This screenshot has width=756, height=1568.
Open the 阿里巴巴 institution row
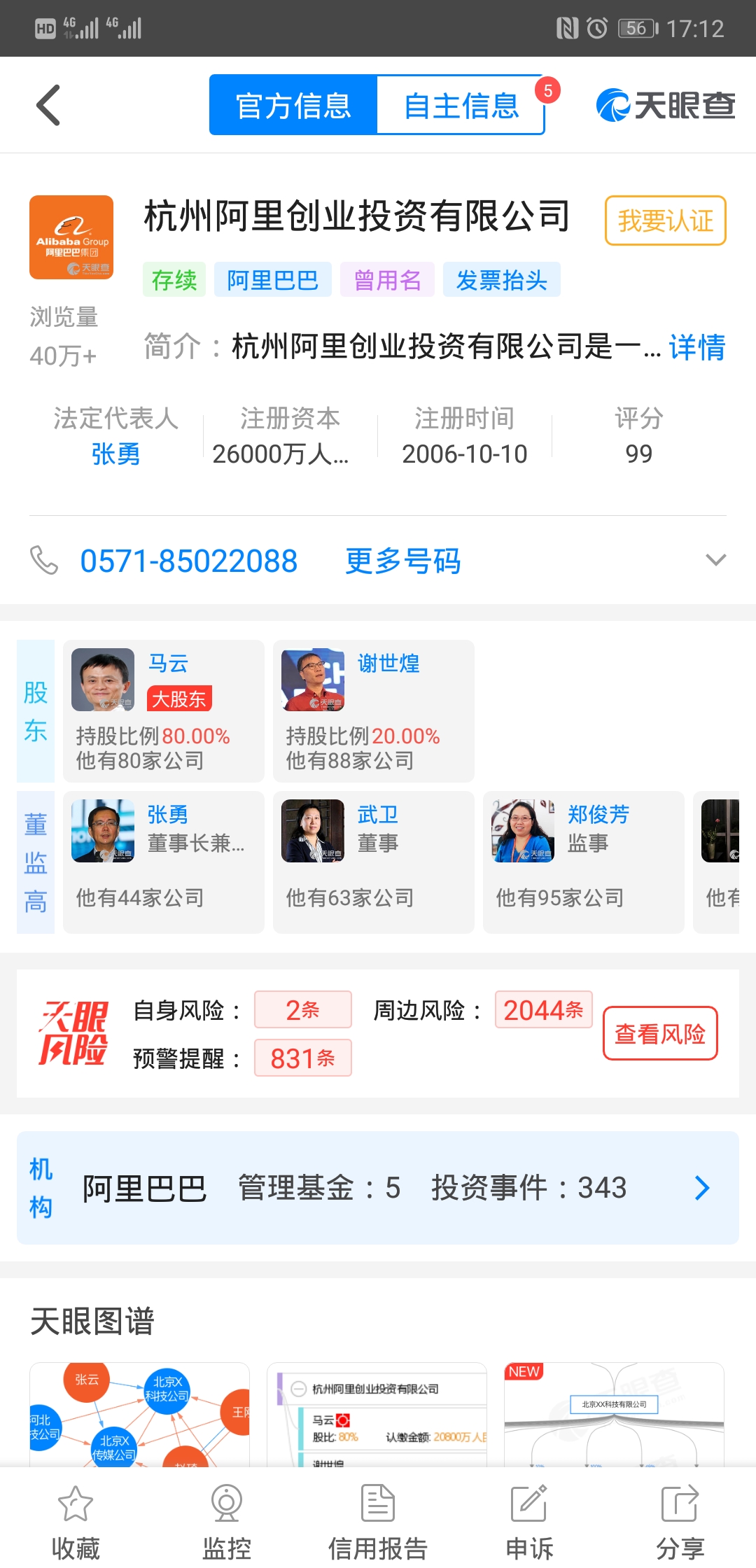378,1188
